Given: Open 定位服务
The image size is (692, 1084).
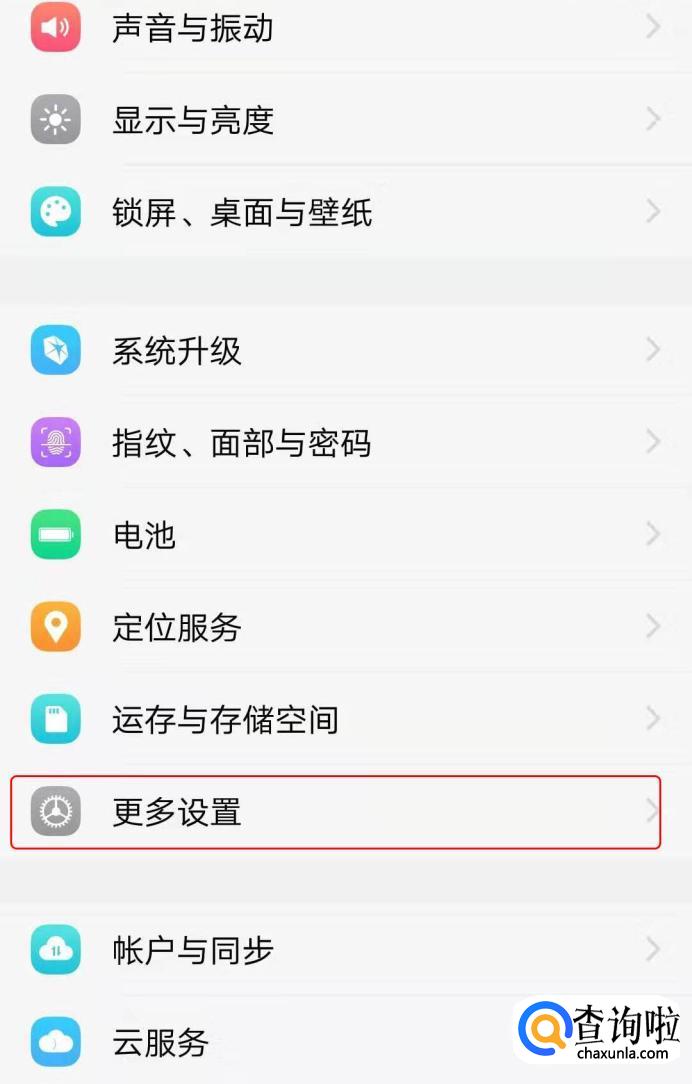Looking at the screenshot, I should [x=346, y=626].
